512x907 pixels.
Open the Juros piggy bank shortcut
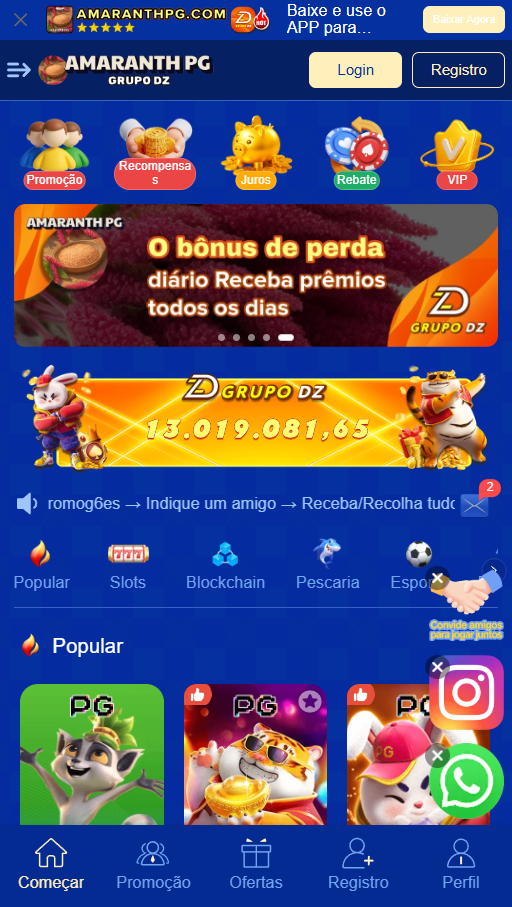(x=256, y=153)
